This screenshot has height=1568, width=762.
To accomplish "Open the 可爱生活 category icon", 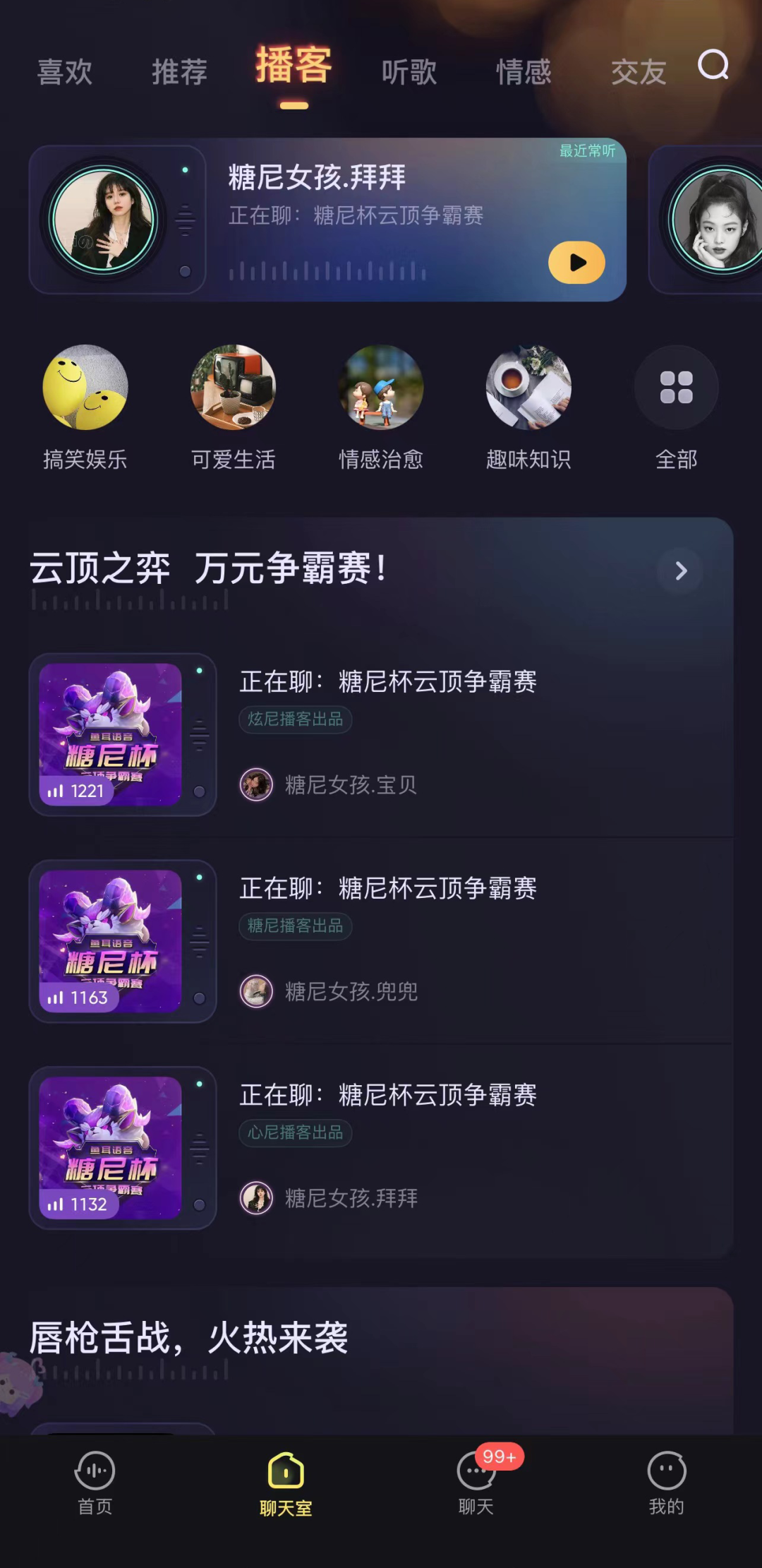I will [x=234, y=387].
